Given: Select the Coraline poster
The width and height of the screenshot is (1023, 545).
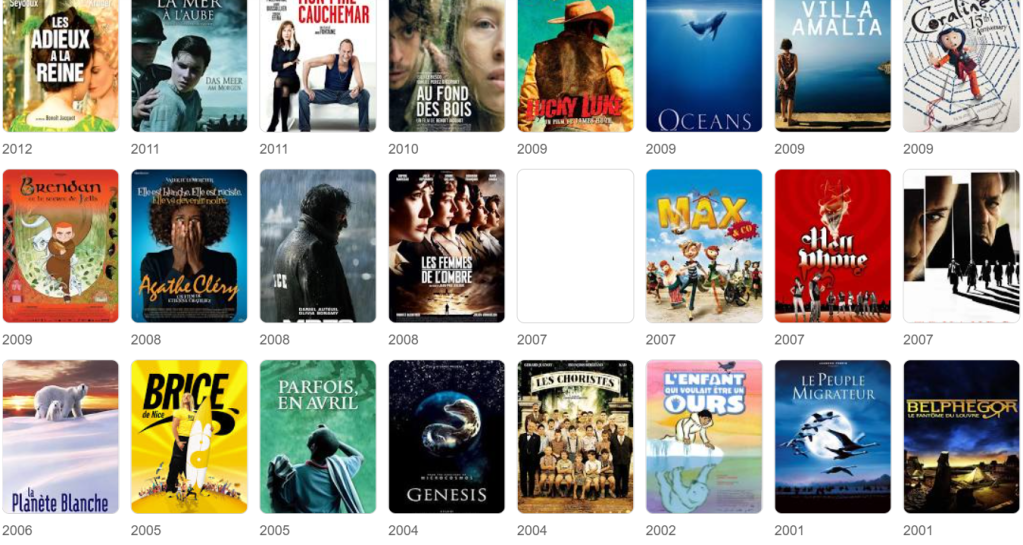Looking at the screenshot, I should coord(961,66).
